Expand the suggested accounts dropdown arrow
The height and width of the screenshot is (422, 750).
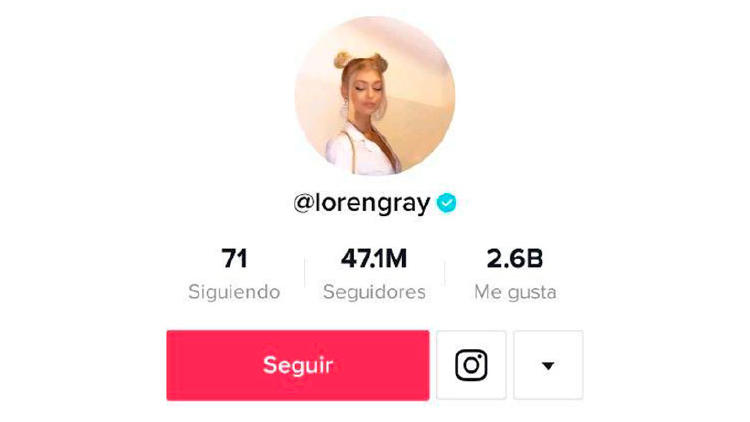click(547, 365)
